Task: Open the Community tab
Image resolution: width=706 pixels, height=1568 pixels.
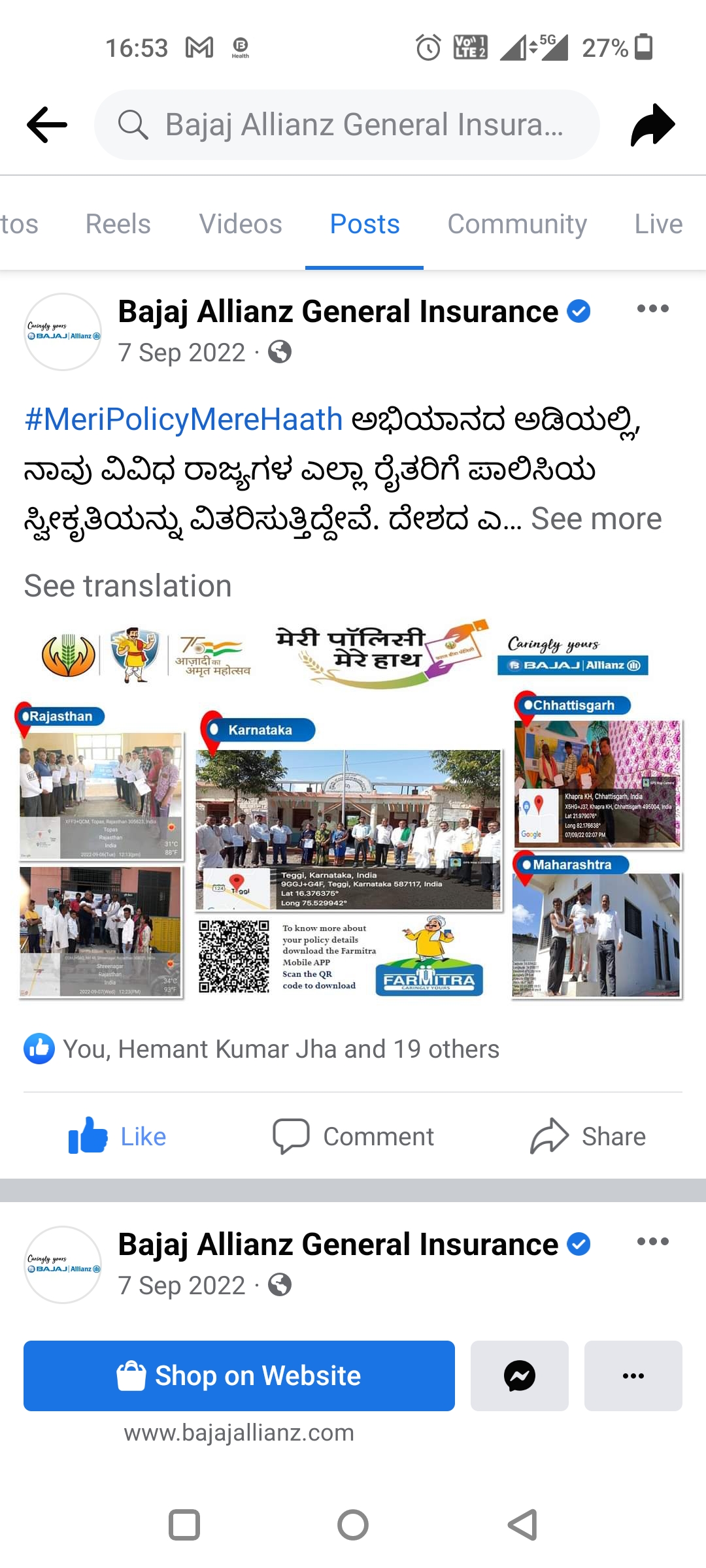Action: tap(516, 224)
